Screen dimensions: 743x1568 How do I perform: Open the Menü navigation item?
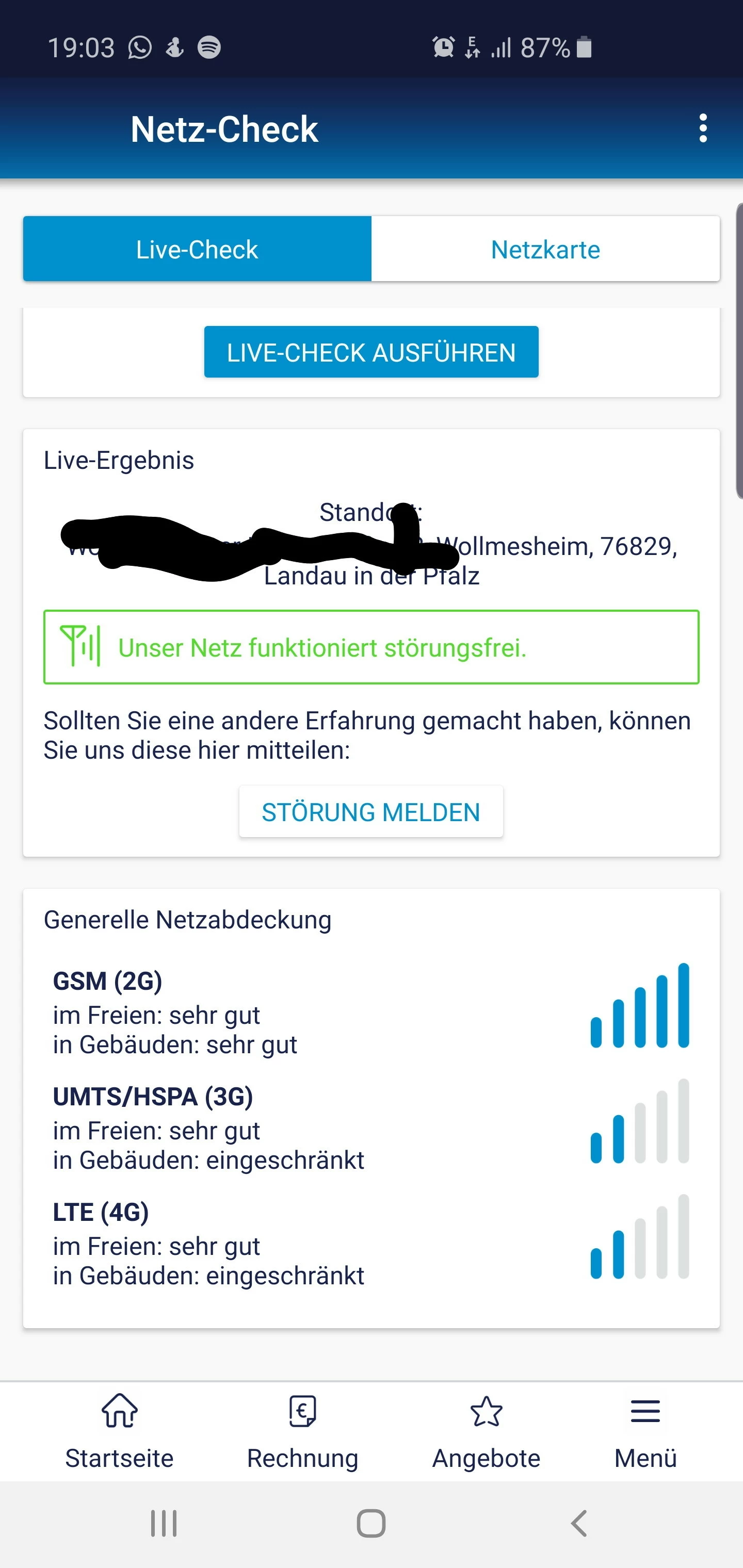[x=645, y=1432]
